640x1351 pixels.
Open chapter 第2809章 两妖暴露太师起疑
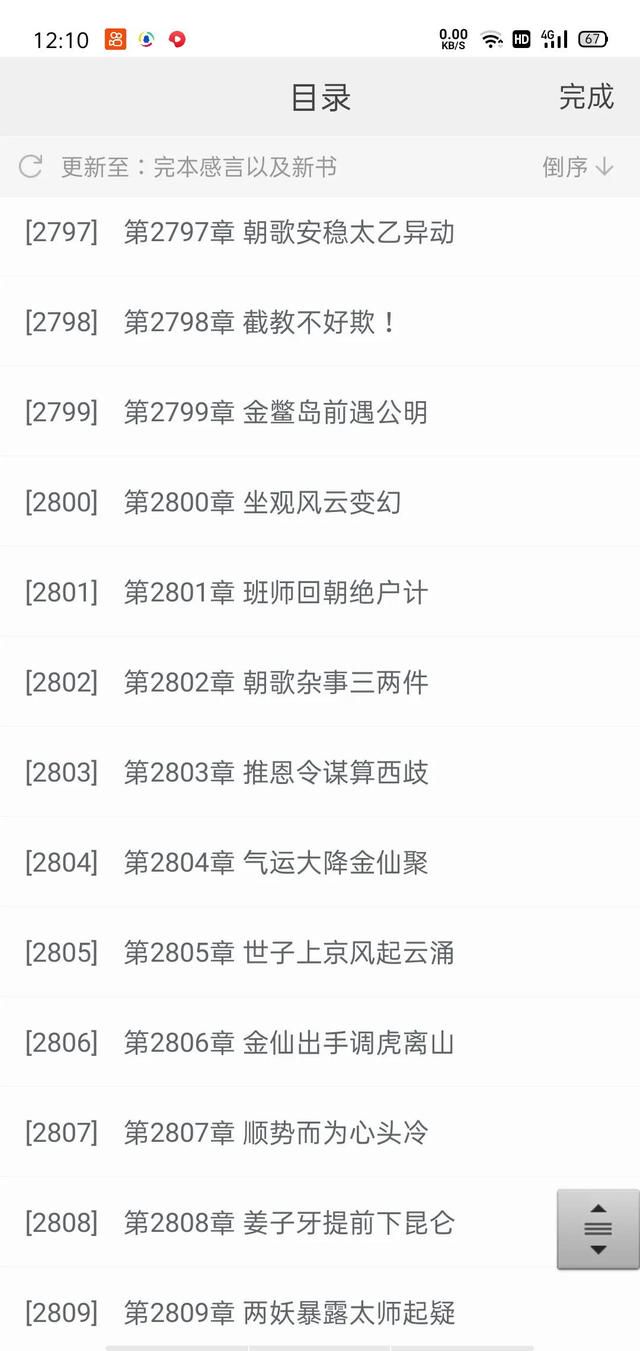320,1310
